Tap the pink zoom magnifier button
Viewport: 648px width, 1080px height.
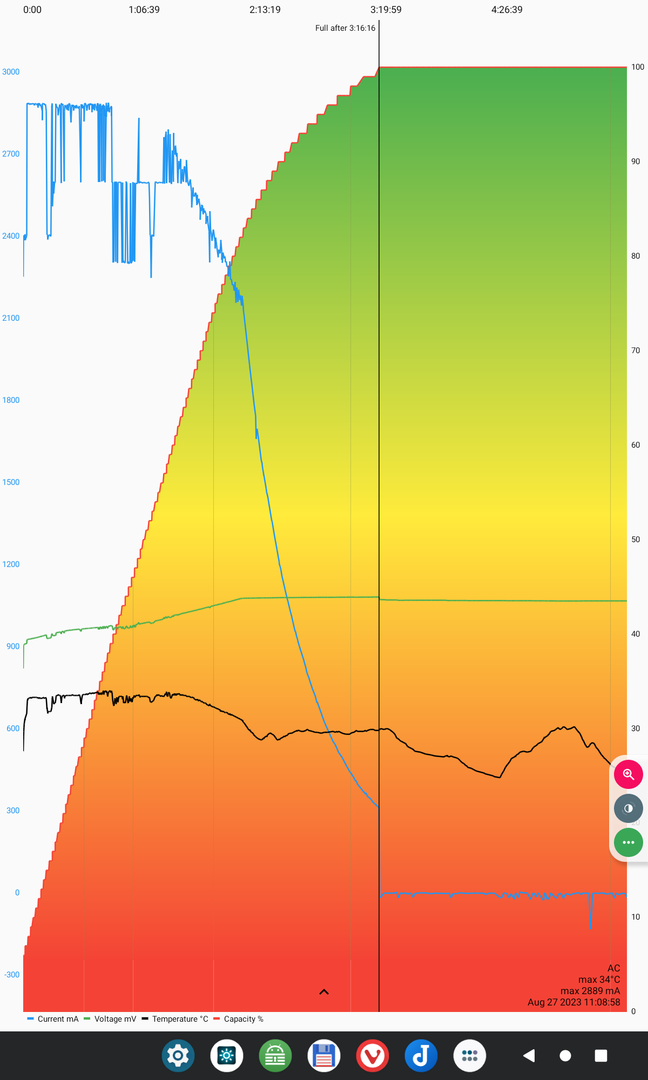pos(628,774)
